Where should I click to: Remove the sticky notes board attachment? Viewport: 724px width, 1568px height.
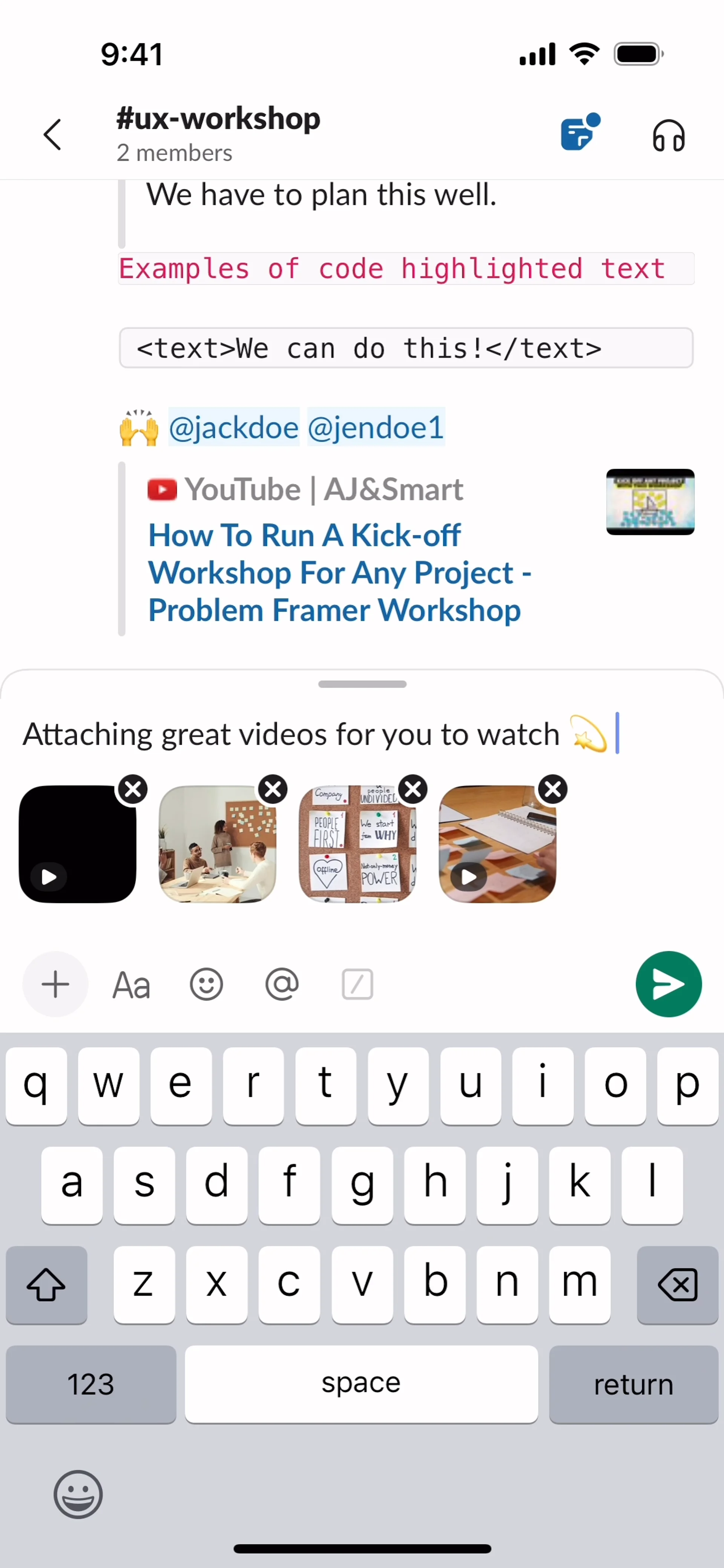pyautogui.click(x=413, y=789)
